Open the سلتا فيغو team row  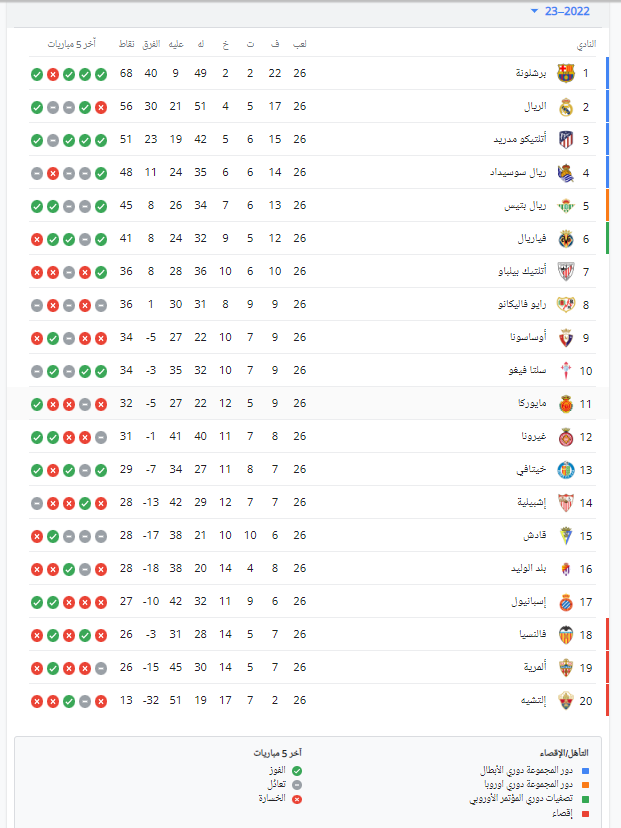pos(528,371)
